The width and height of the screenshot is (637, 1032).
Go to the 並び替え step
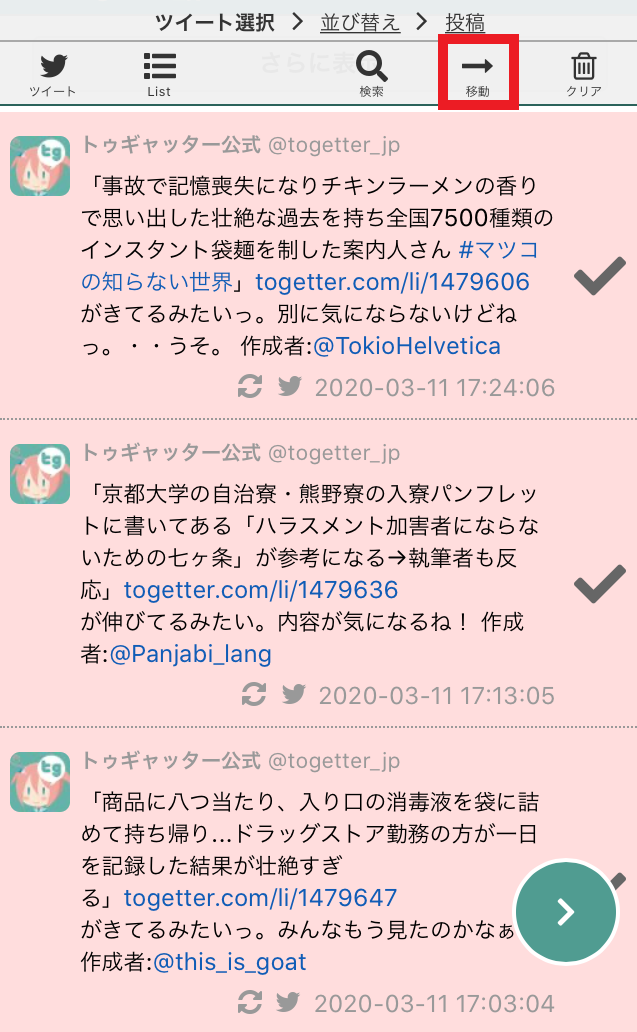point(360,22)
